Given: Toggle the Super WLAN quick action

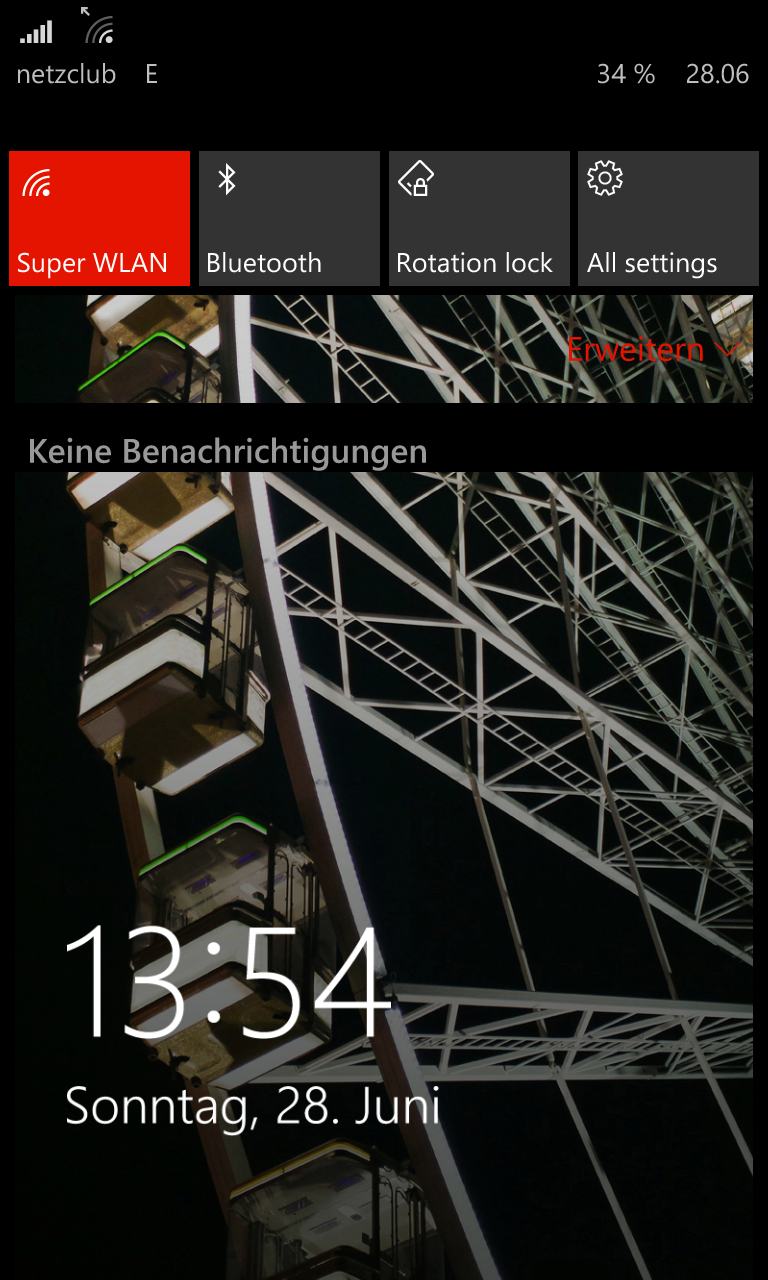Looking at the screenshot, I should 99,219.
